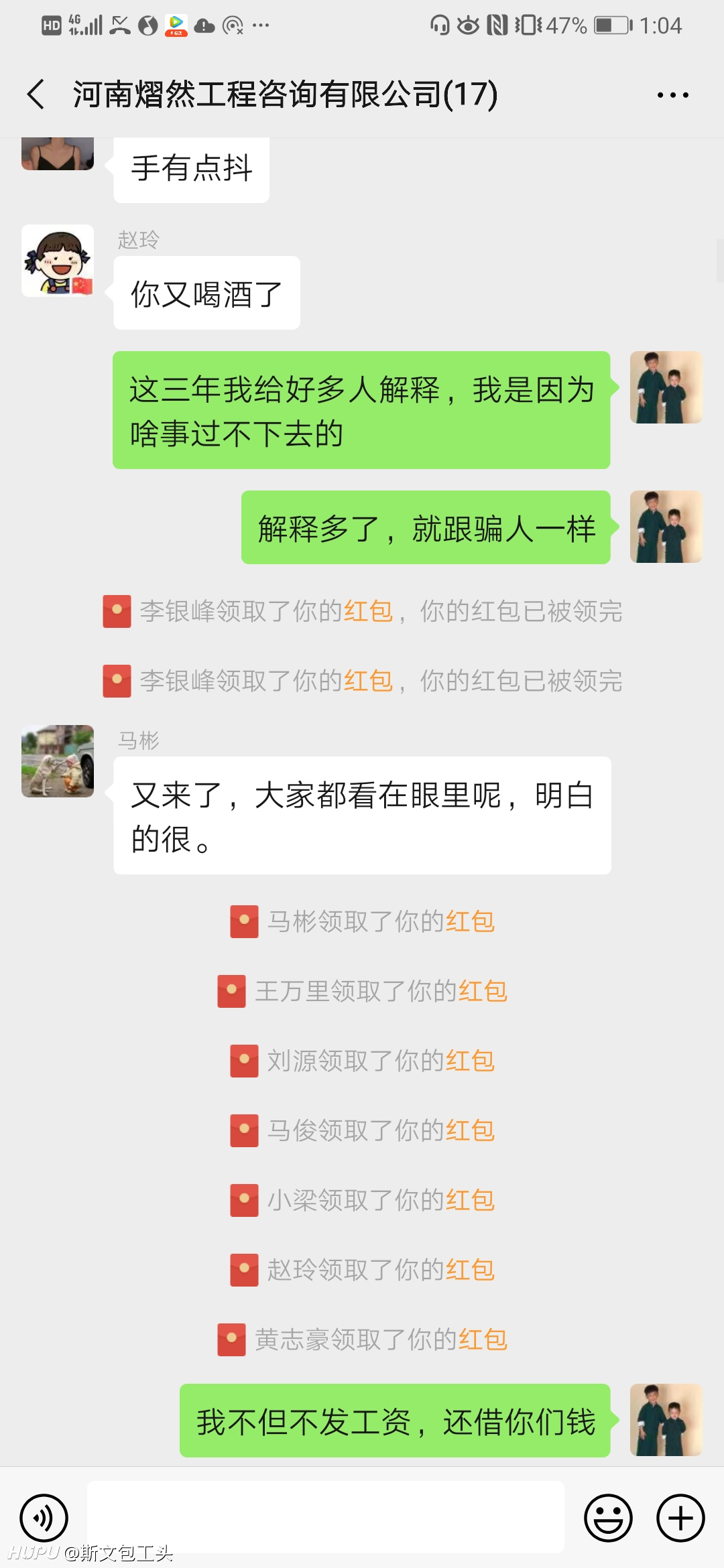Open the 红包 link in 马彬's claim notice

[470, 921]
